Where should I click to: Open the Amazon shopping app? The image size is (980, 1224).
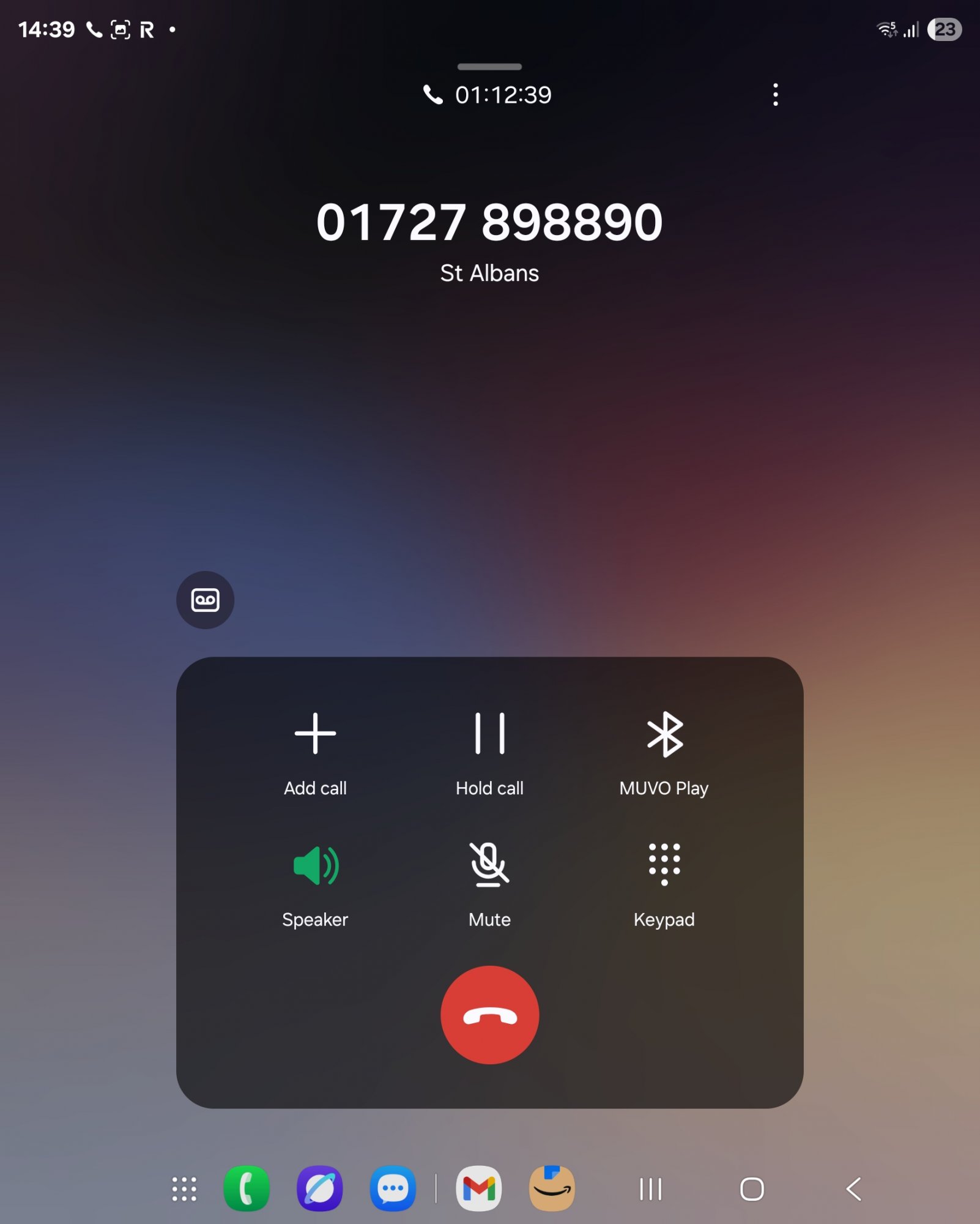(x=552, y=1189)
